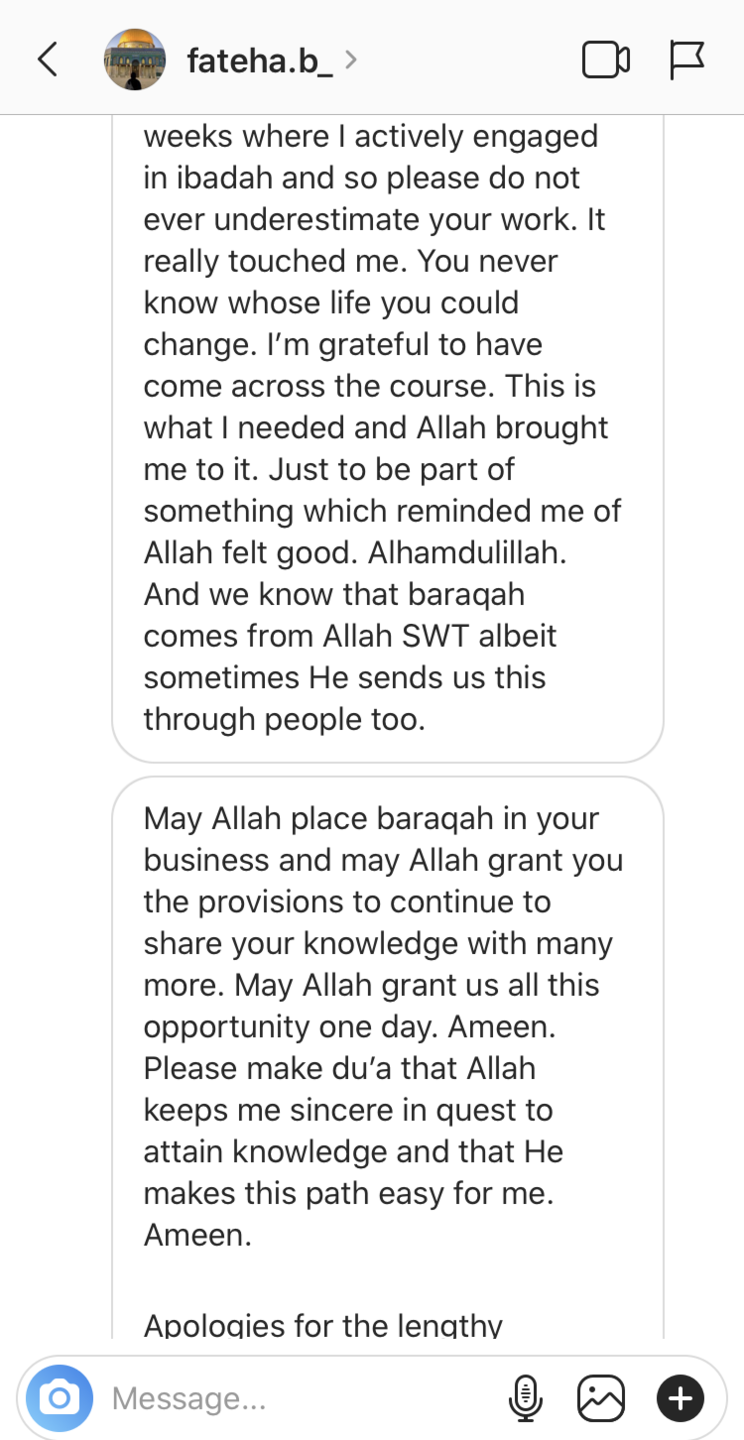Open the camera to send a photo
The height and width of the screenshot is (1440, 744).
click(x=59, y=1397)
